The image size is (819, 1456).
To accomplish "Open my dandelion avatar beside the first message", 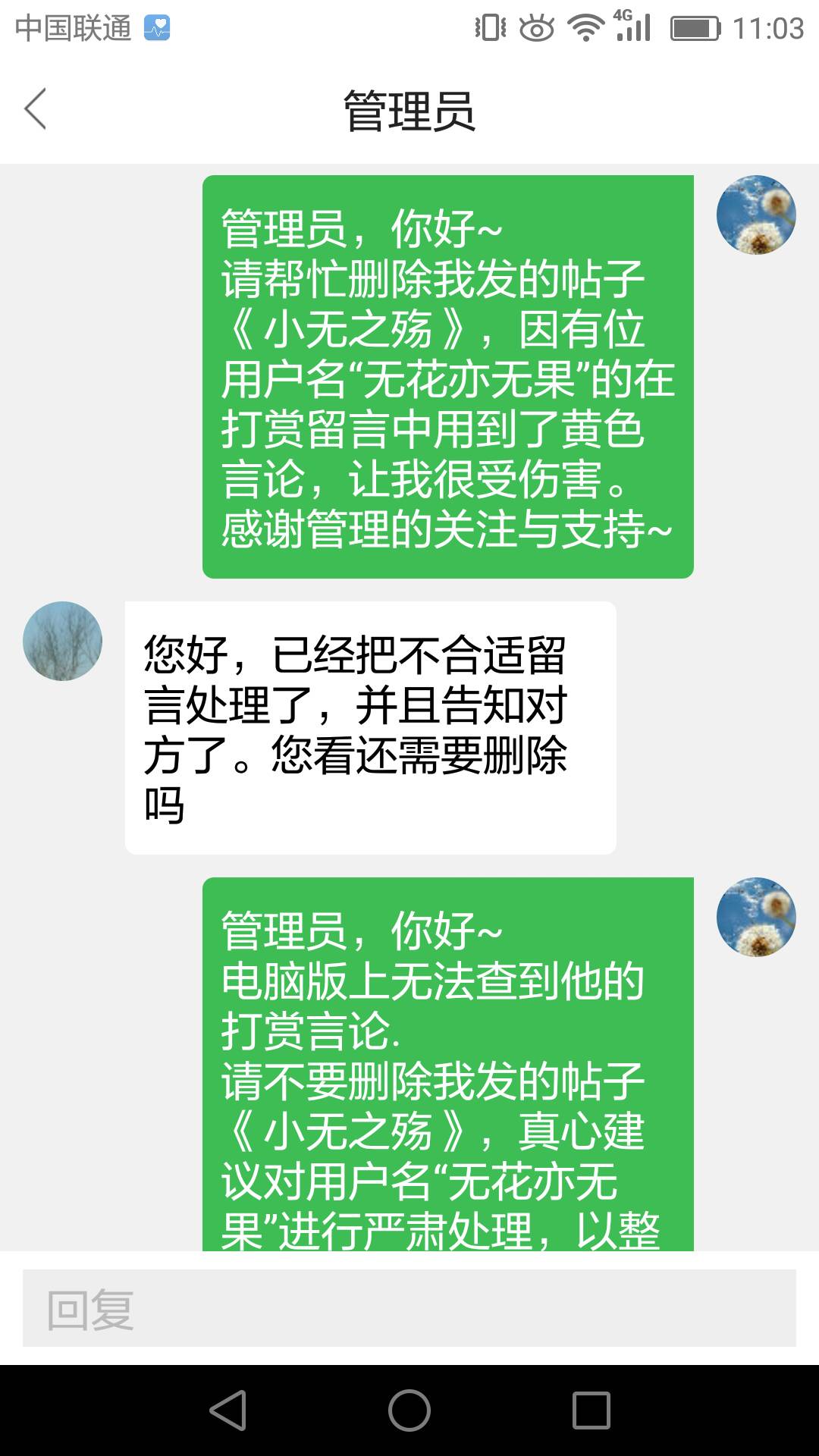I will [x=756, y=215].
